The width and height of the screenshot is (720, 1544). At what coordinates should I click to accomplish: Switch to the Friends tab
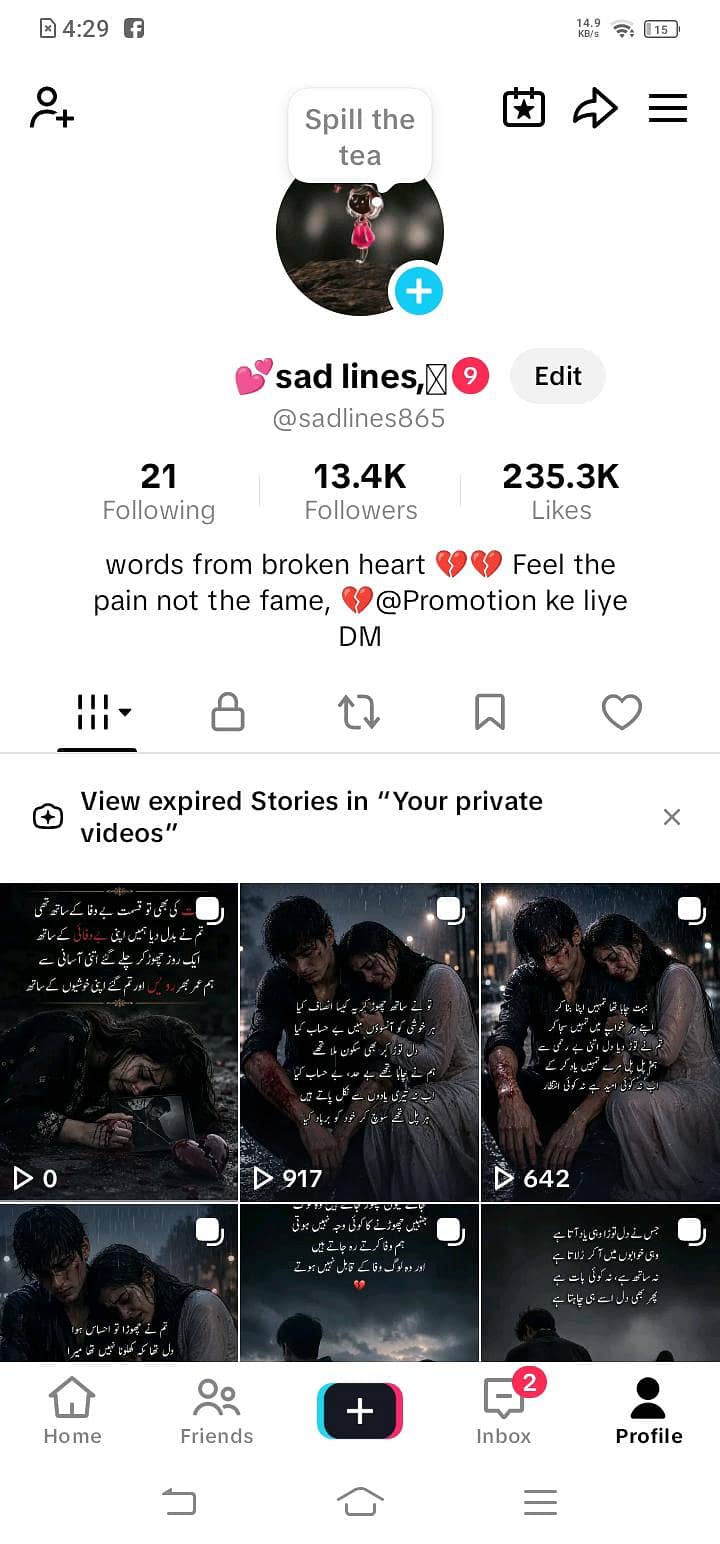click(x=216, y=1411)
